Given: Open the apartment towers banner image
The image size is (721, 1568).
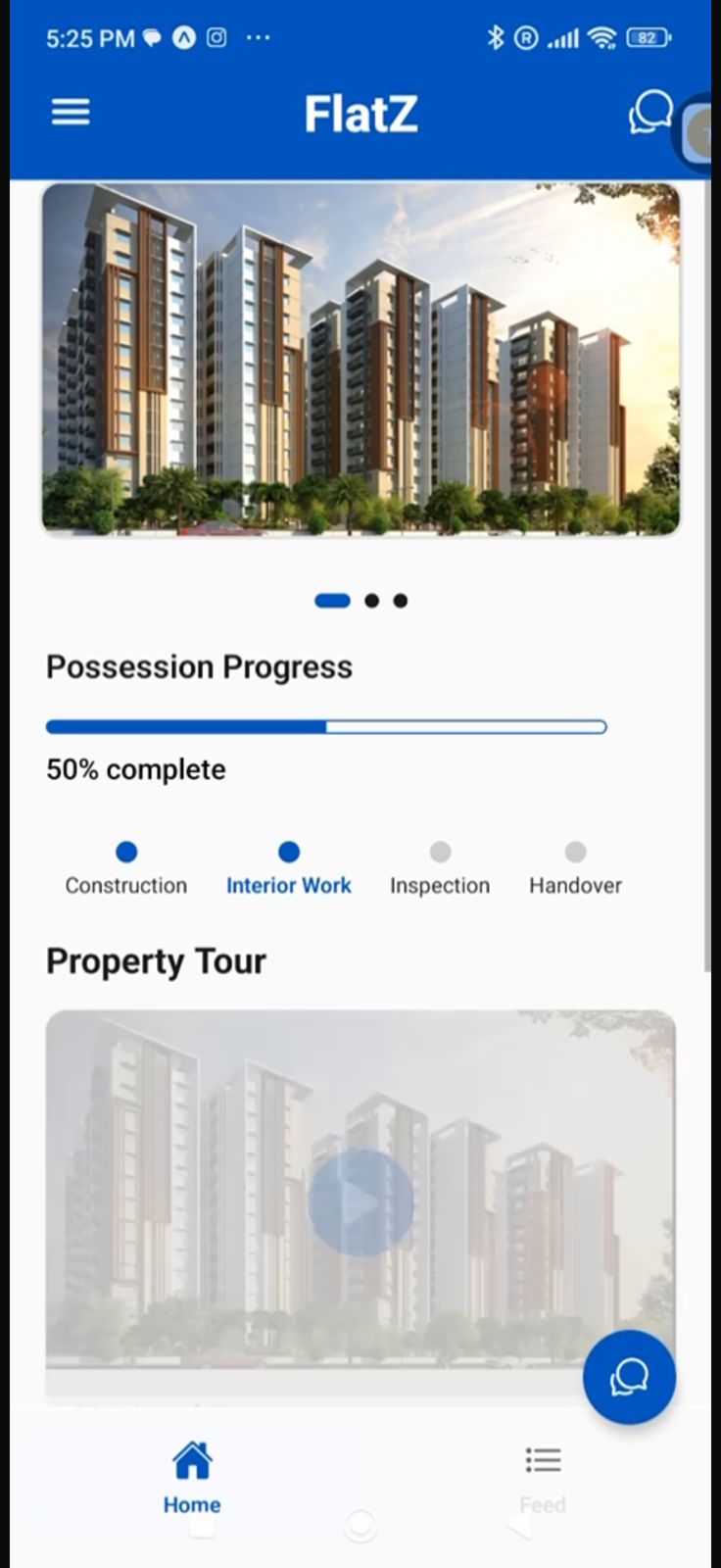Looking at the screenshot, I should tap(360, 360).
